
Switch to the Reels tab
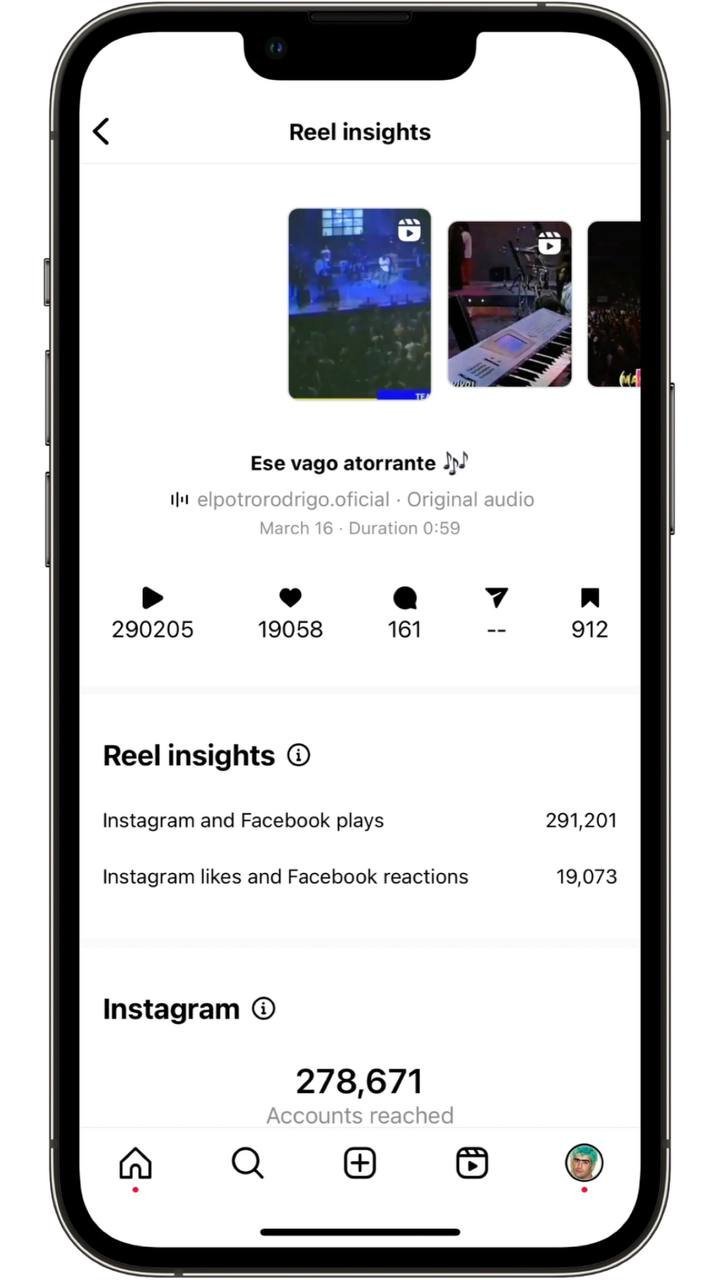pyautogui.click(x=472, y=1163)
